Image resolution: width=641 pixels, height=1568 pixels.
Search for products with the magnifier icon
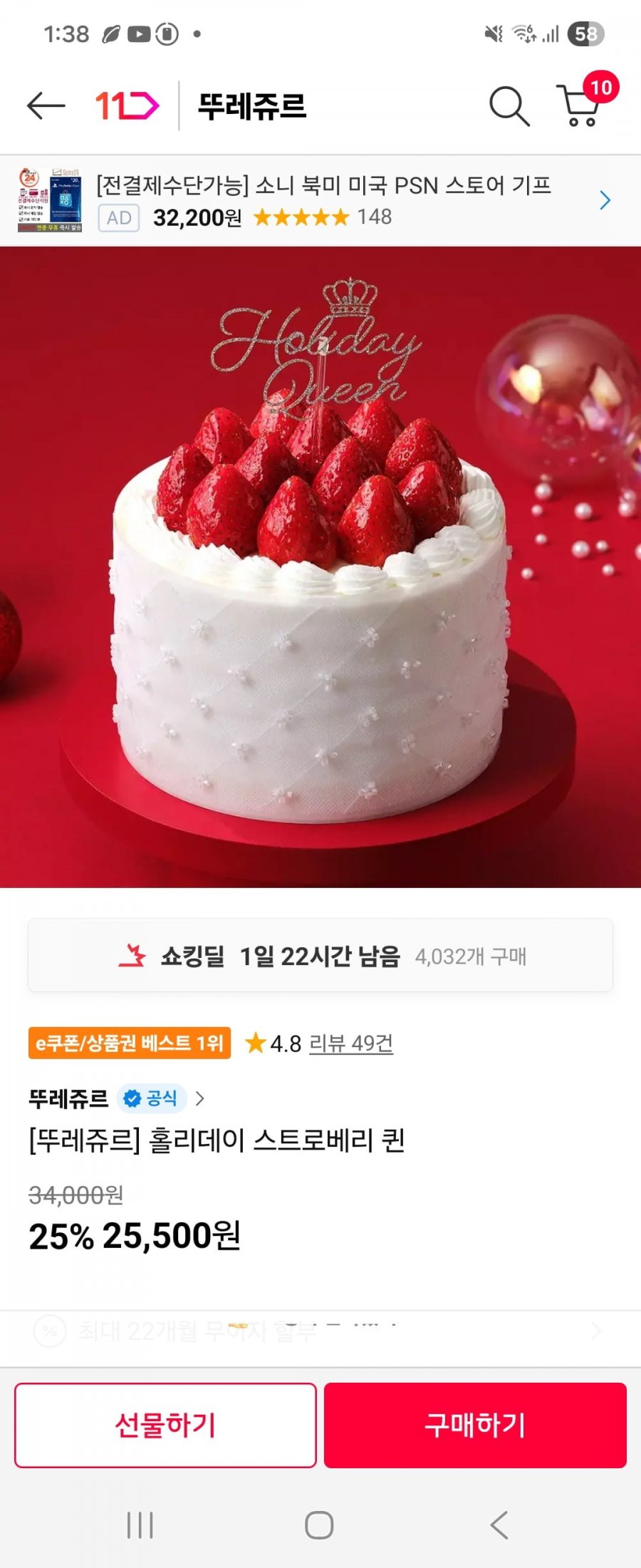[509, 106]
